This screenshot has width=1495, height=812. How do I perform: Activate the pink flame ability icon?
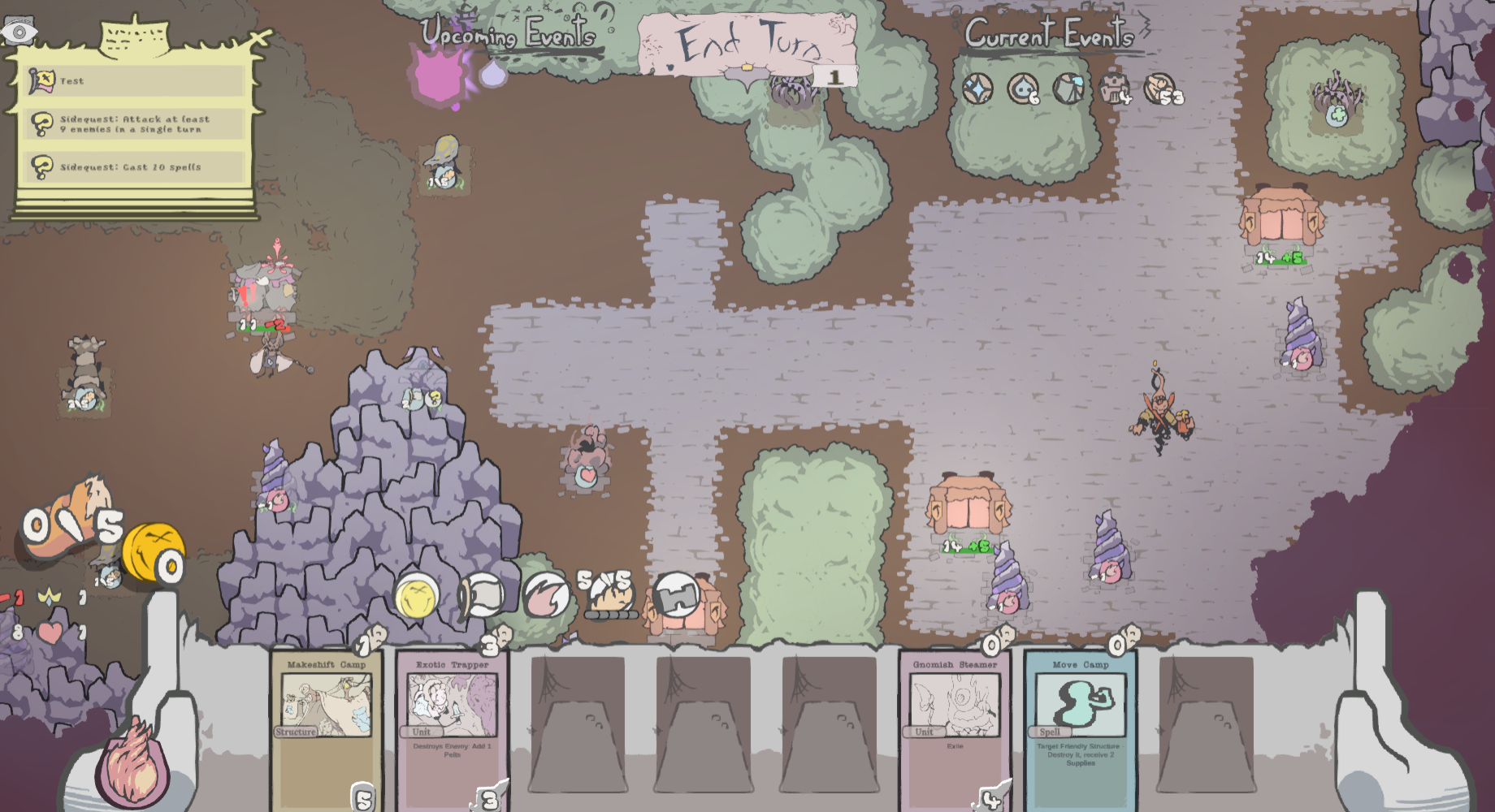546,595
